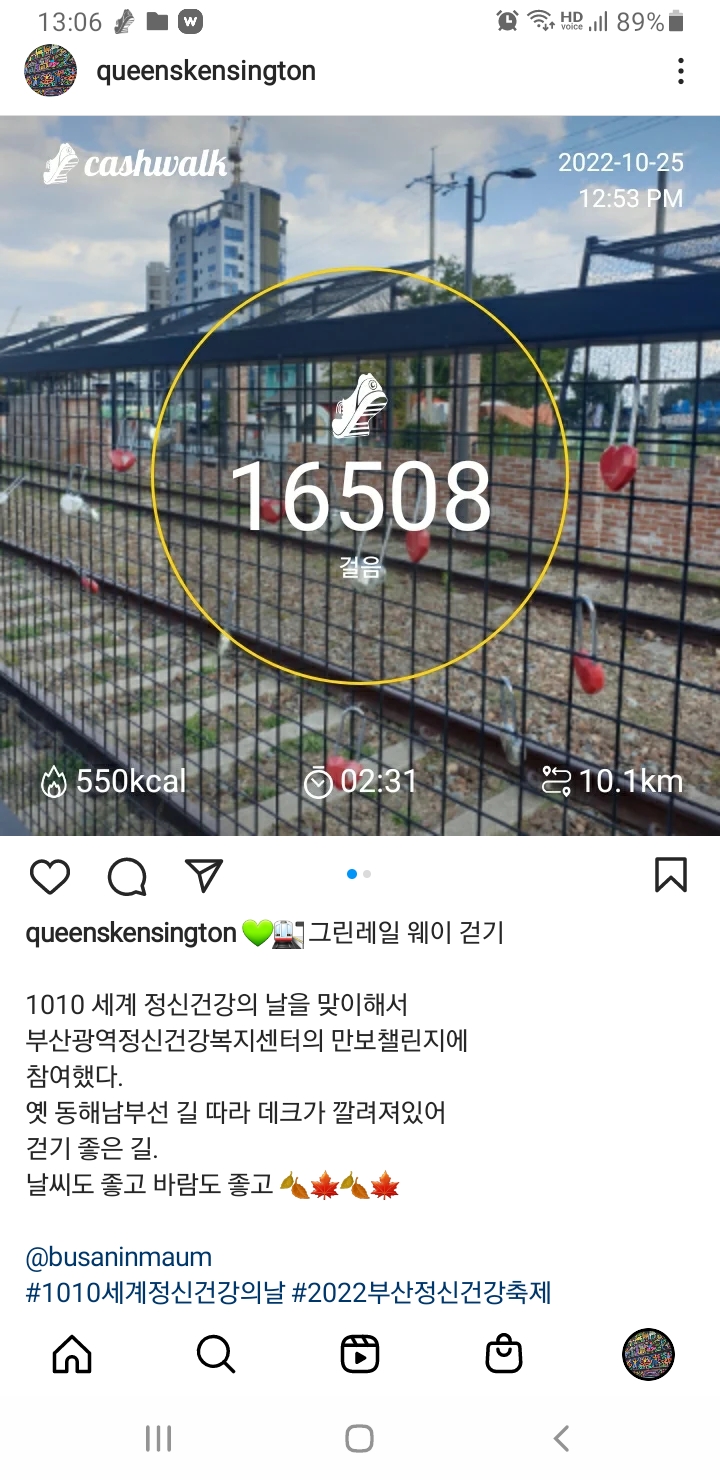Open hashtag #1010세계정신건강의날
The height and width of the screenshot is (1480, 720).
[154, 1292]
